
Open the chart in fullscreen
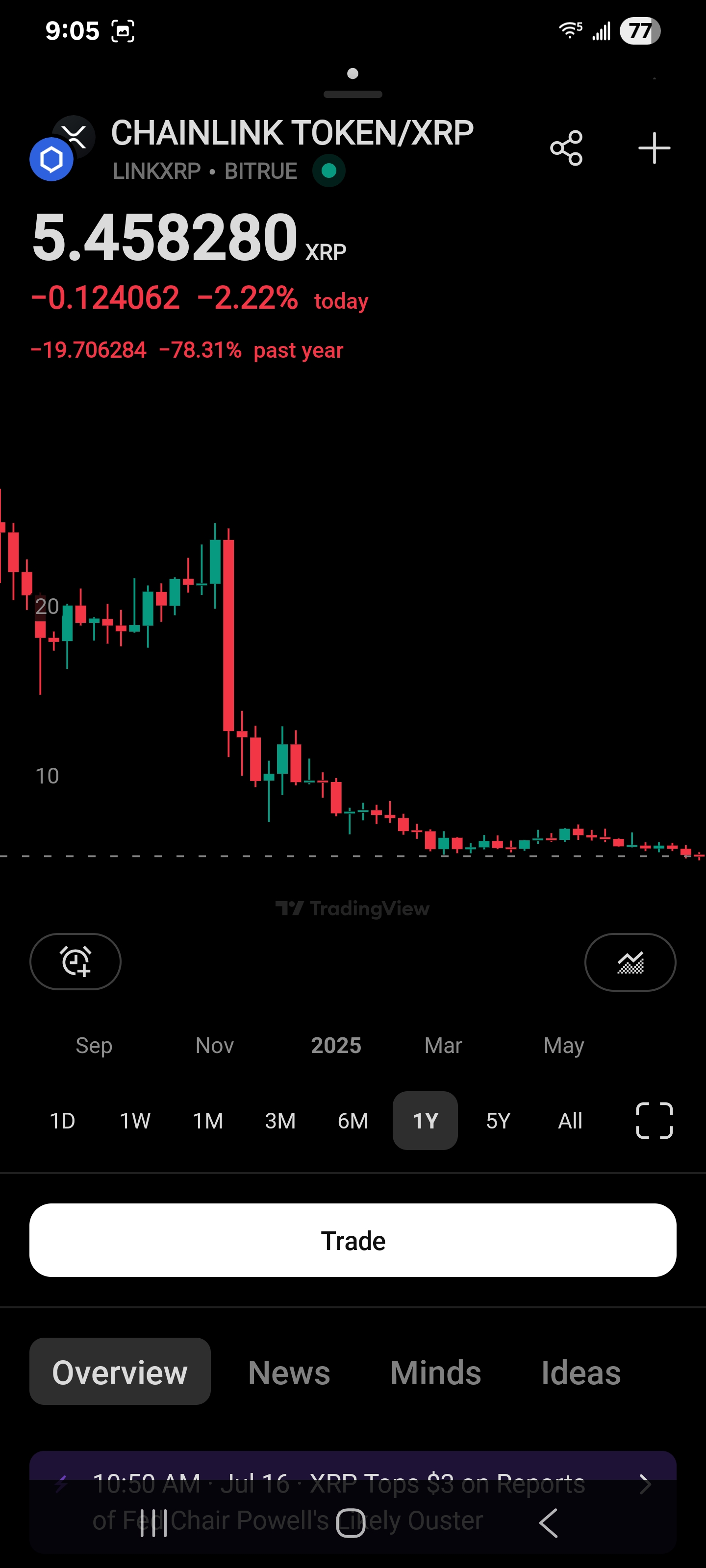click(654, 1121)
